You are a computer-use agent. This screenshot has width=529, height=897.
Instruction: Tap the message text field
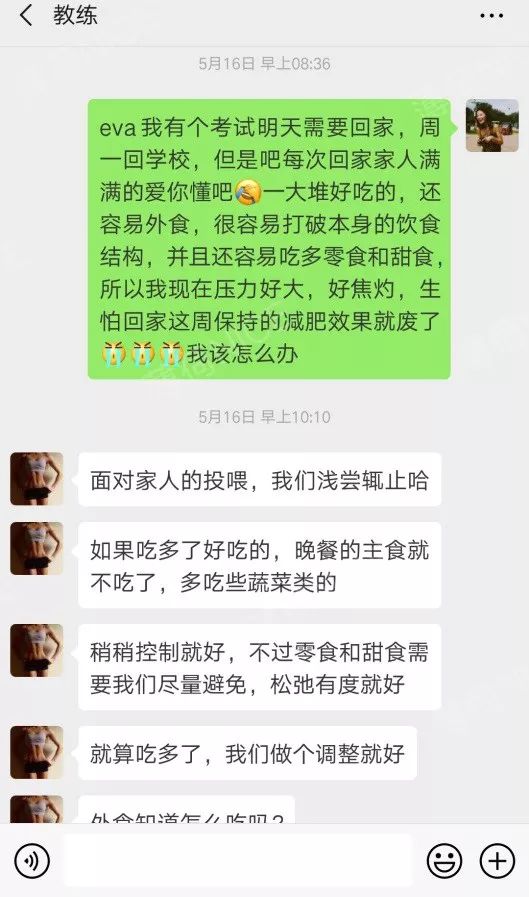237,860
